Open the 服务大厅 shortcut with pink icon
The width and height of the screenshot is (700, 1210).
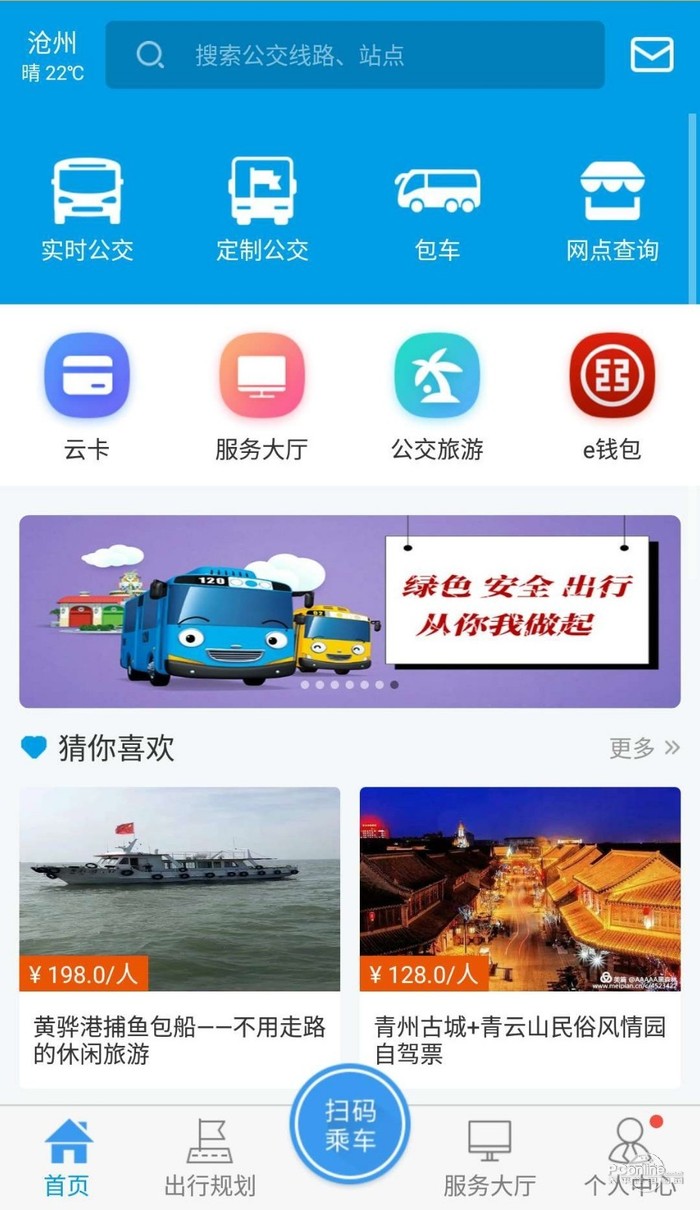[x=262, y=396]
